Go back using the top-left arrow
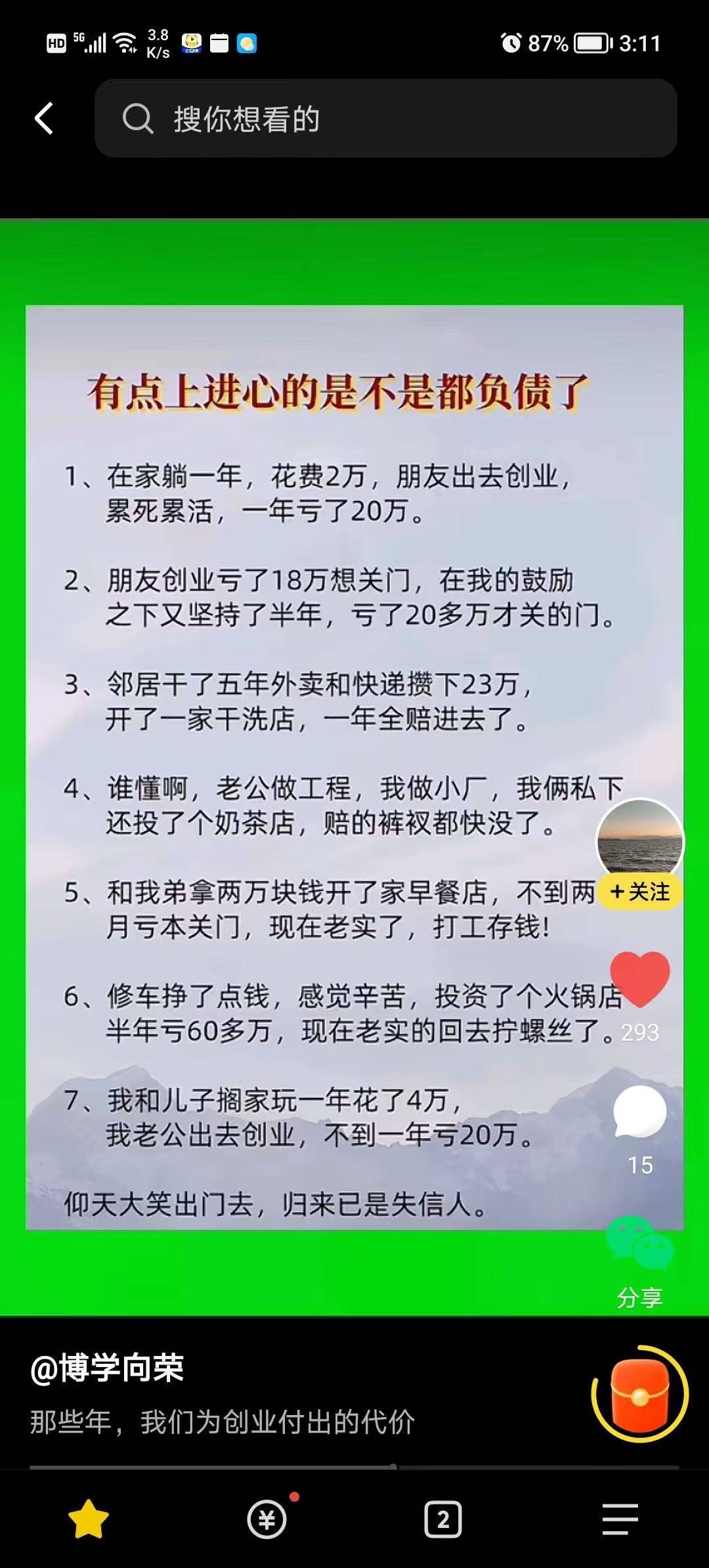709x1568 pixels. 44,119
